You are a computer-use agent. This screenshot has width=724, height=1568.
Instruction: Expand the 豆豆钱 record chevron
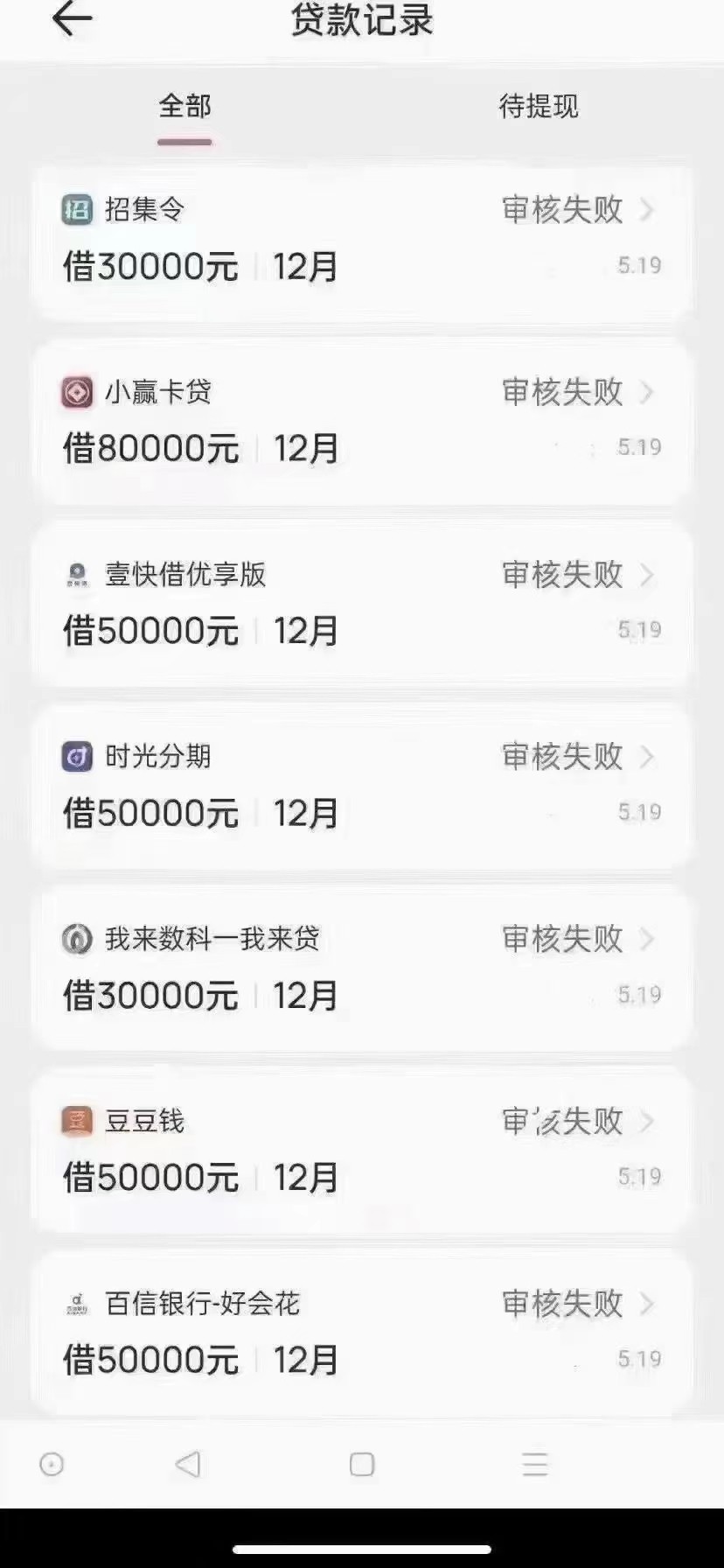tap(647, 1122)
